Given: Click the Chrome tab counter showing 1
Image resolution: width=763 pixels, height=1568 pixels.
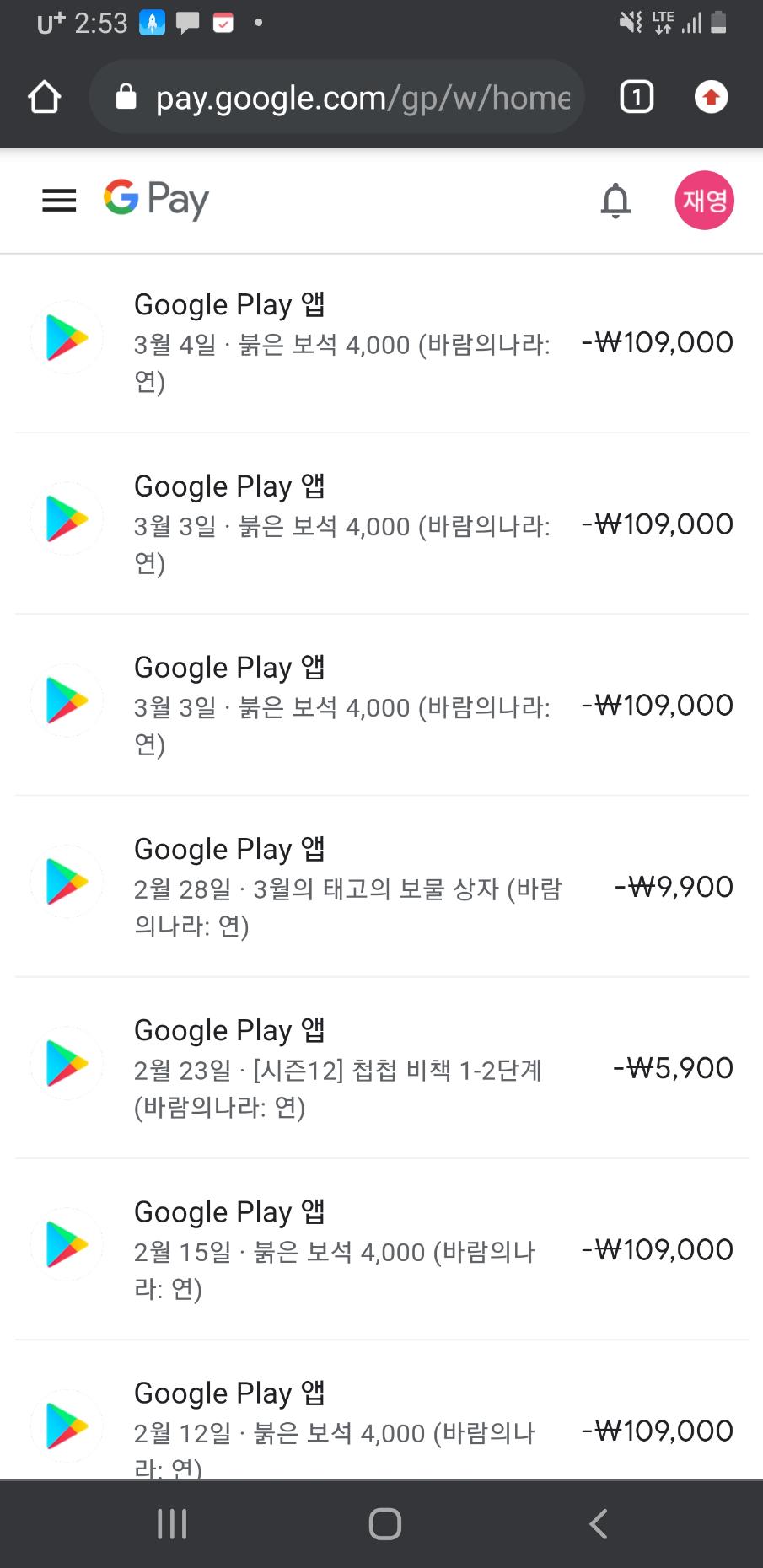Looking at the screenshot, I should coord(636,96).
